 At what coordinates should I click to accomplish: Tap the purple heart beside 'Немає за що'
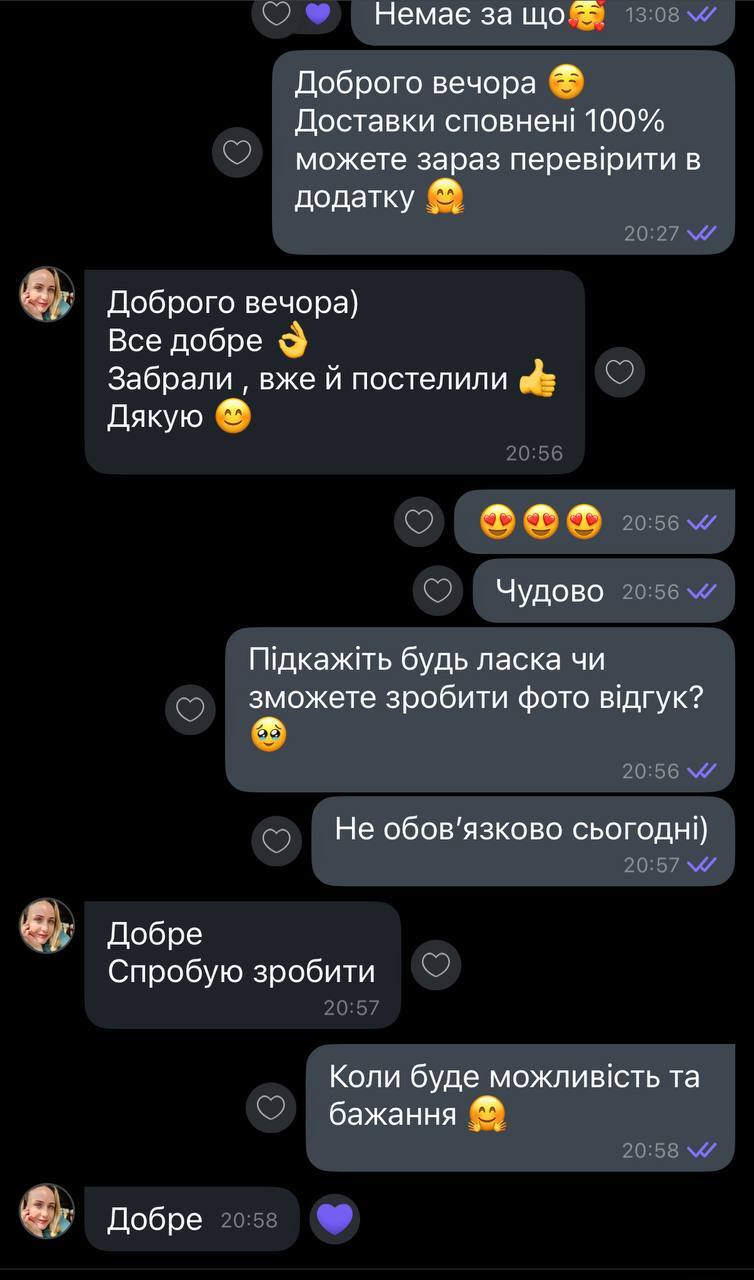[x=317, y=14]
